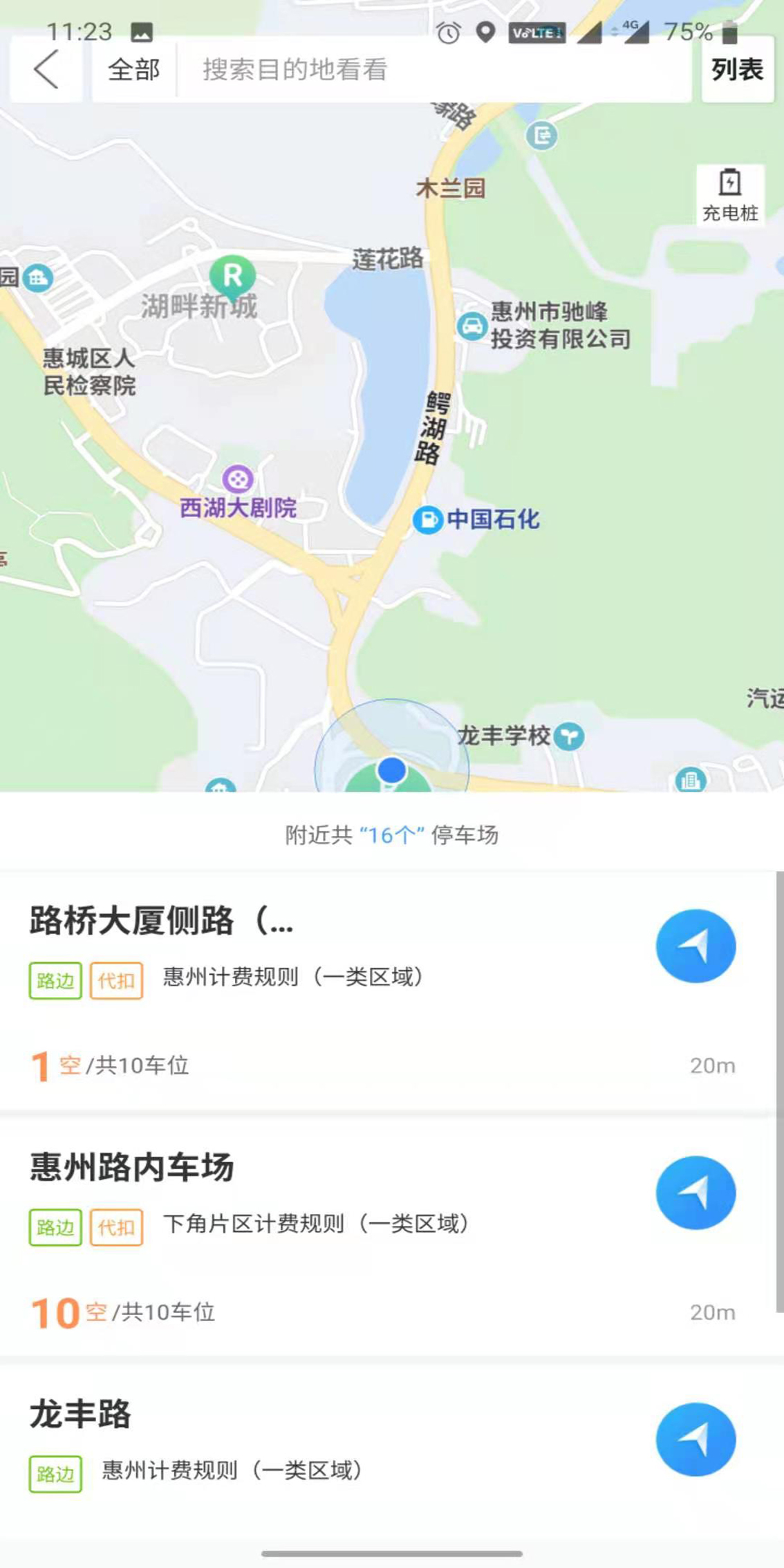The height and width of the screenshot is (1568, 784).
Task: Open the "16个" nearby parking count link
Action: point(392,836)
